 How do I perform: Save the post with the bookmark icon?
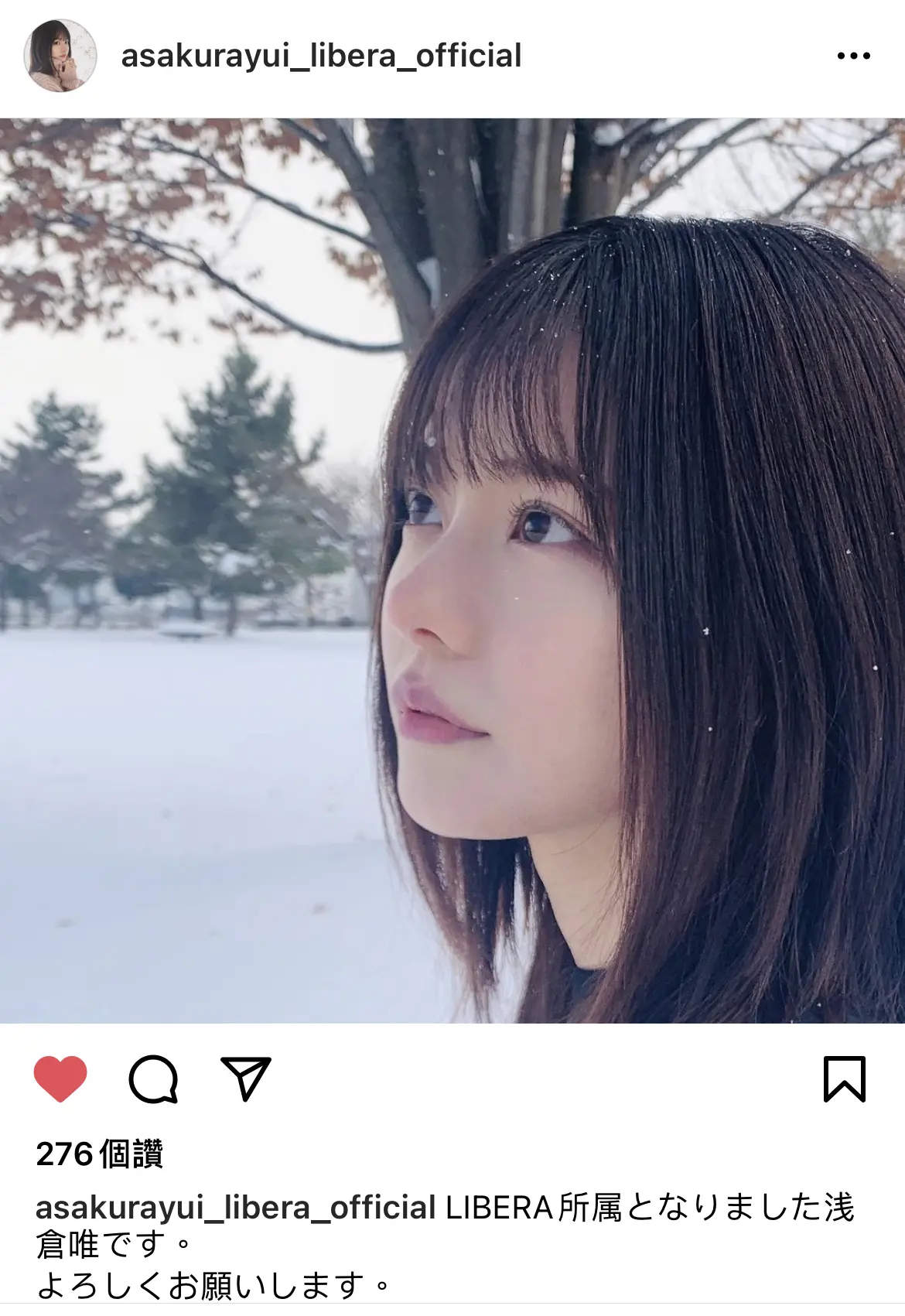[x=844, y=1078]
